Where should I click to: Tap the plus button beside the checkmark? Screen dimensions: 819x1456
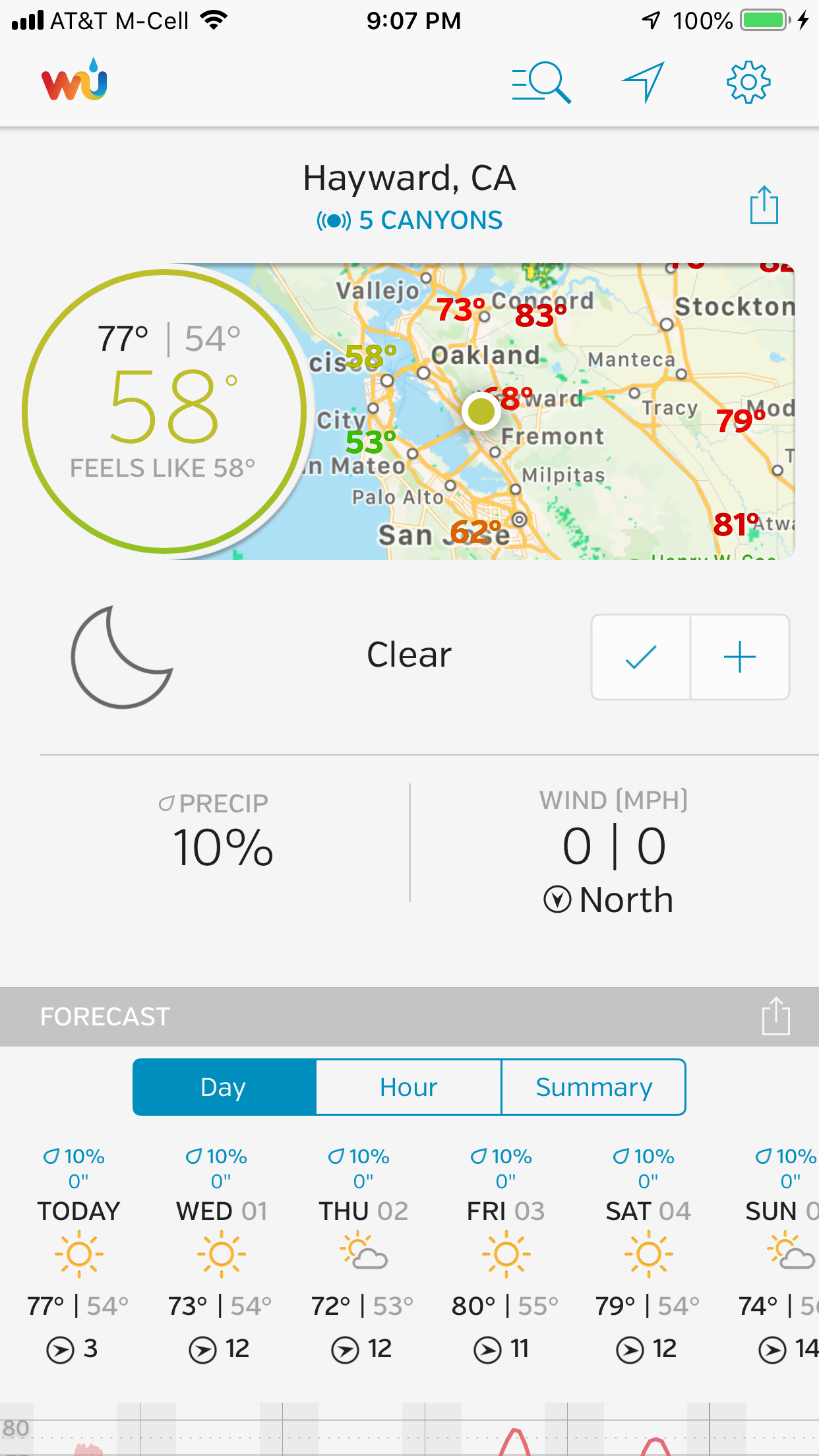click(x=740, y=656)
